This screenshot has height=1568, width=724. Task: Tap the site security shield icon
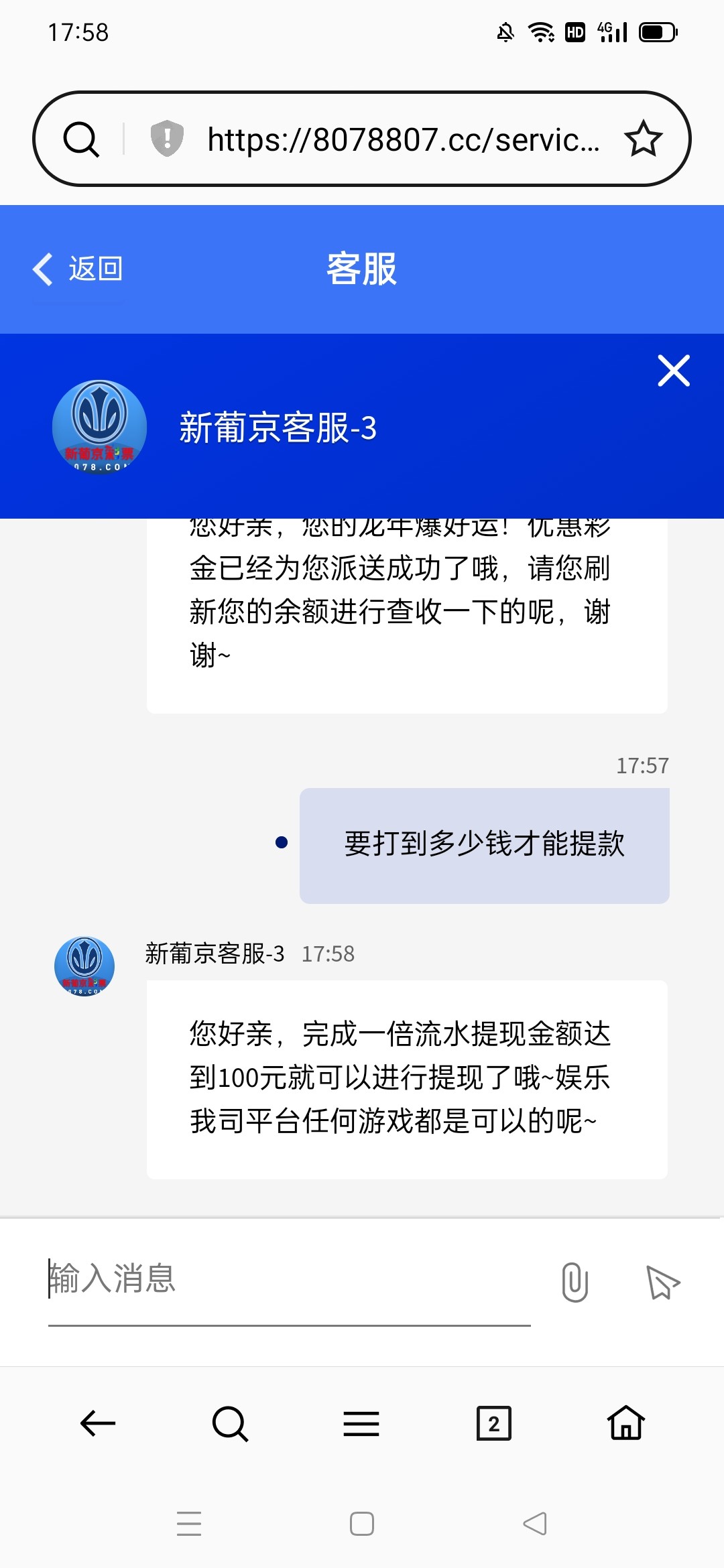(x=166, y=139)
